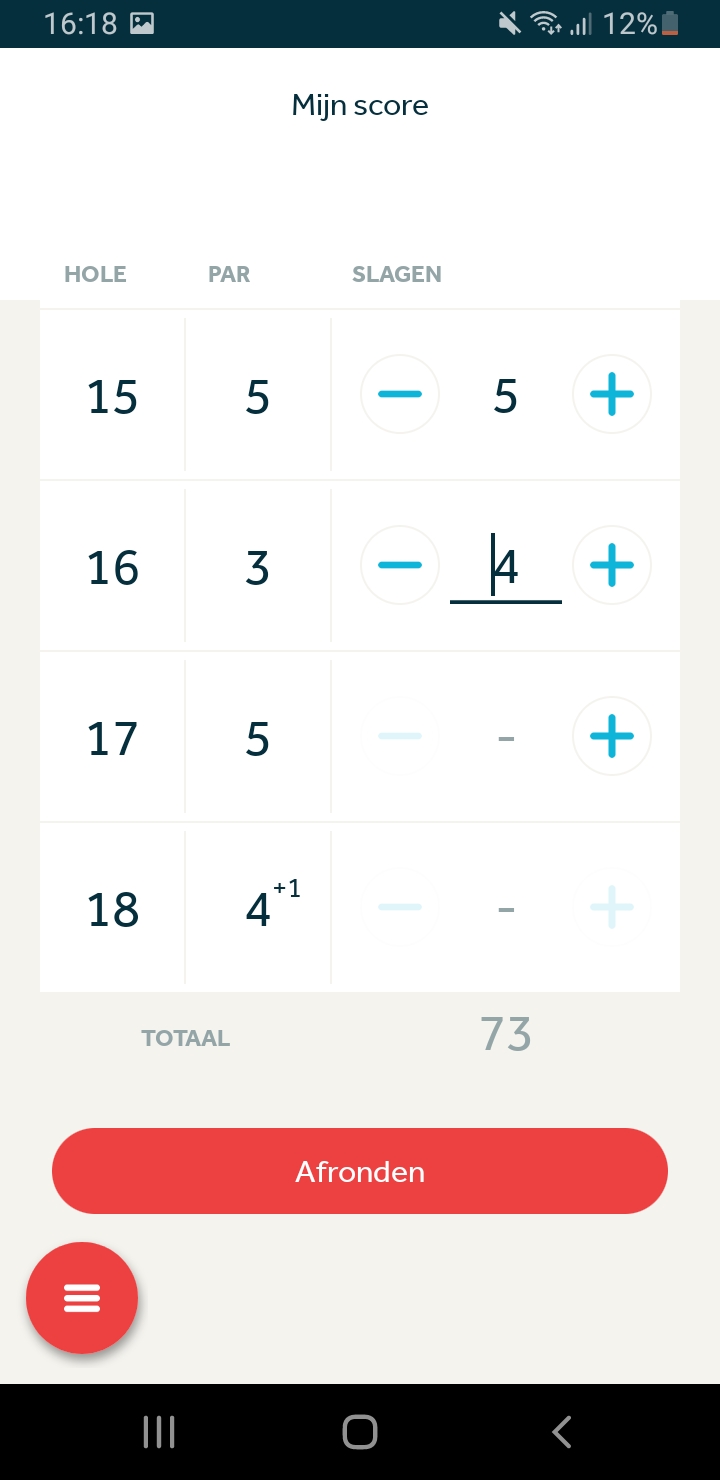Add a stroke for hole 17

click(612, 737)
